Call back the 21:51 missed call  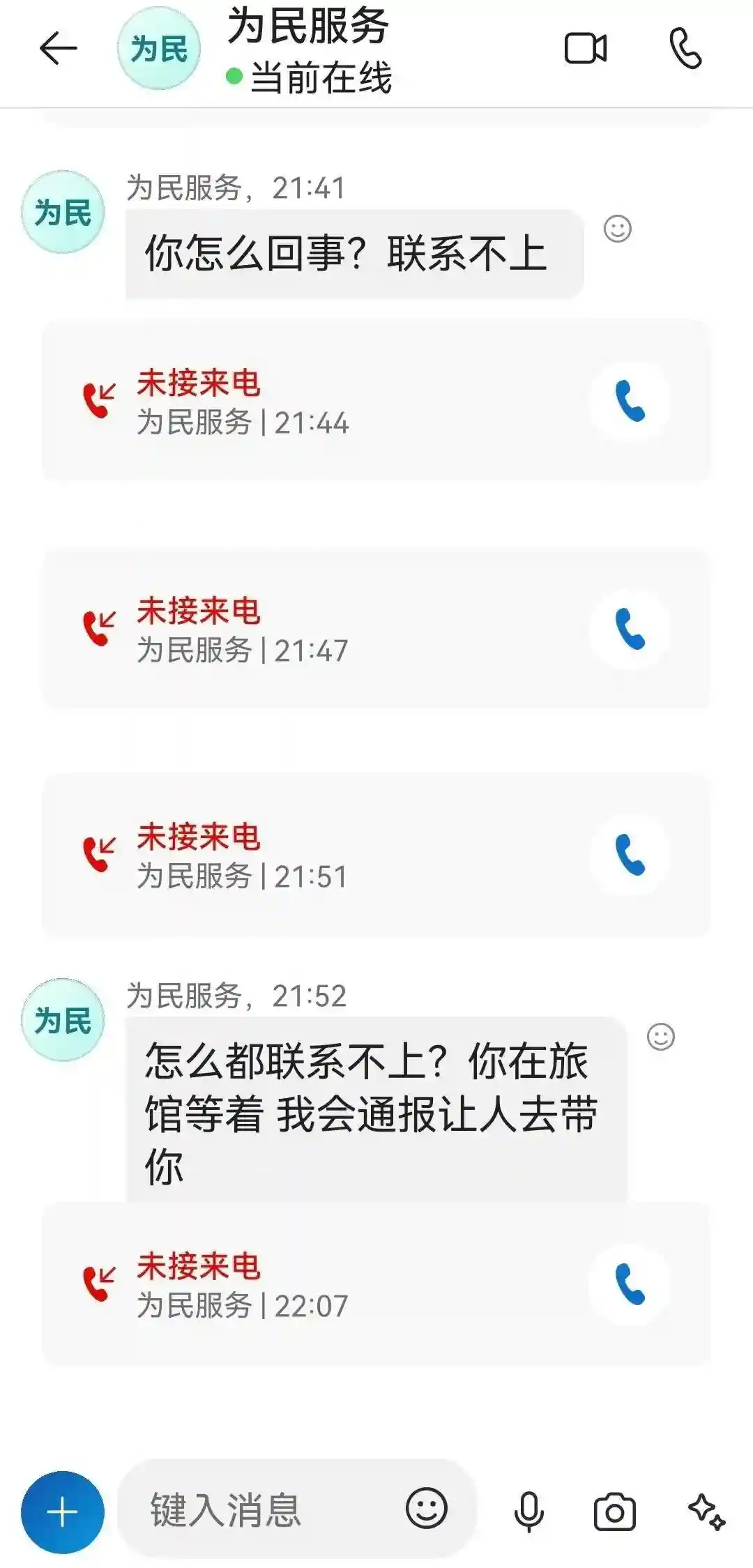pyautogui.click(x=630, y=855)
